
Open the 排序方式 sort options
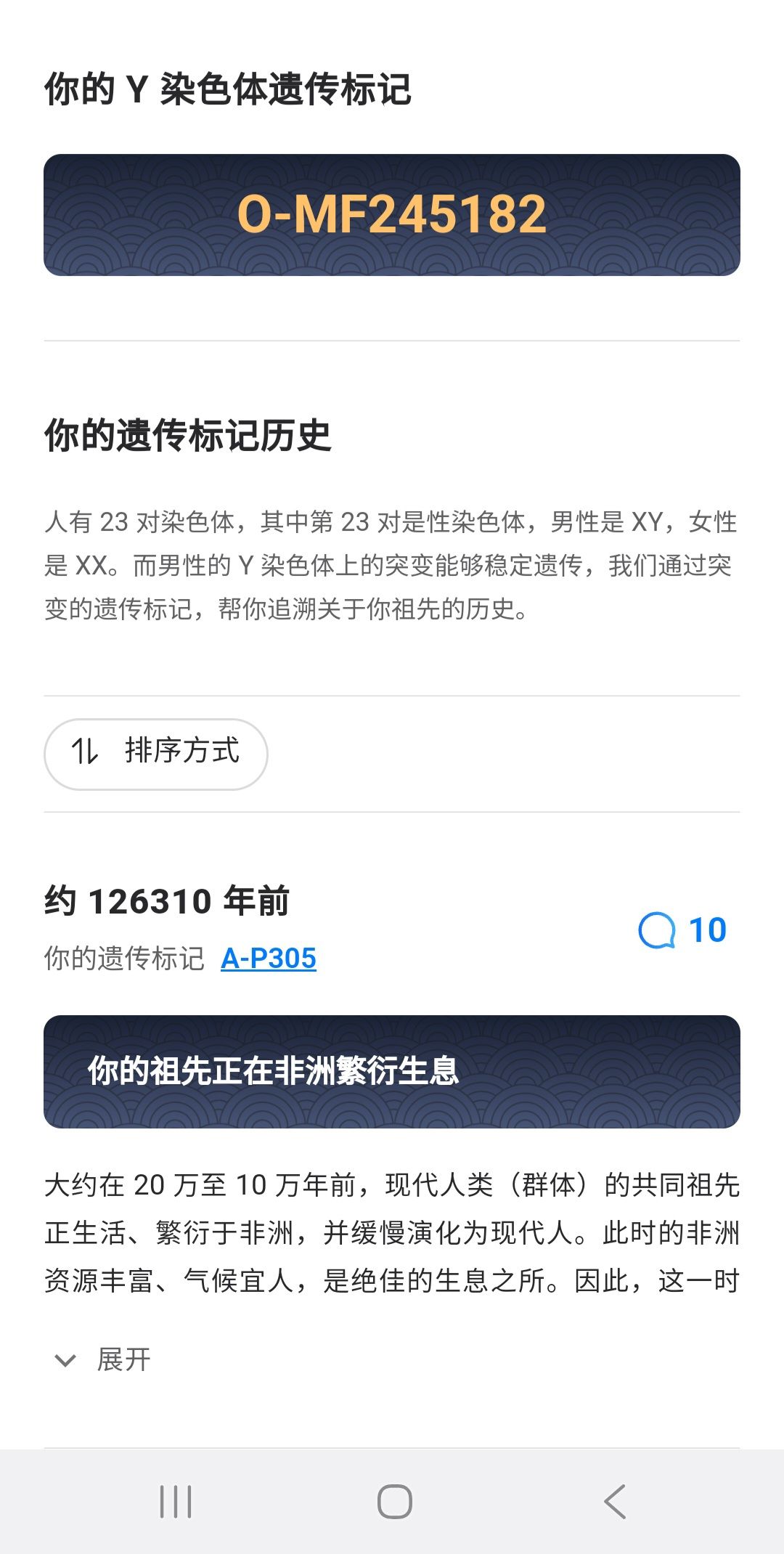[x=156, y=753]
